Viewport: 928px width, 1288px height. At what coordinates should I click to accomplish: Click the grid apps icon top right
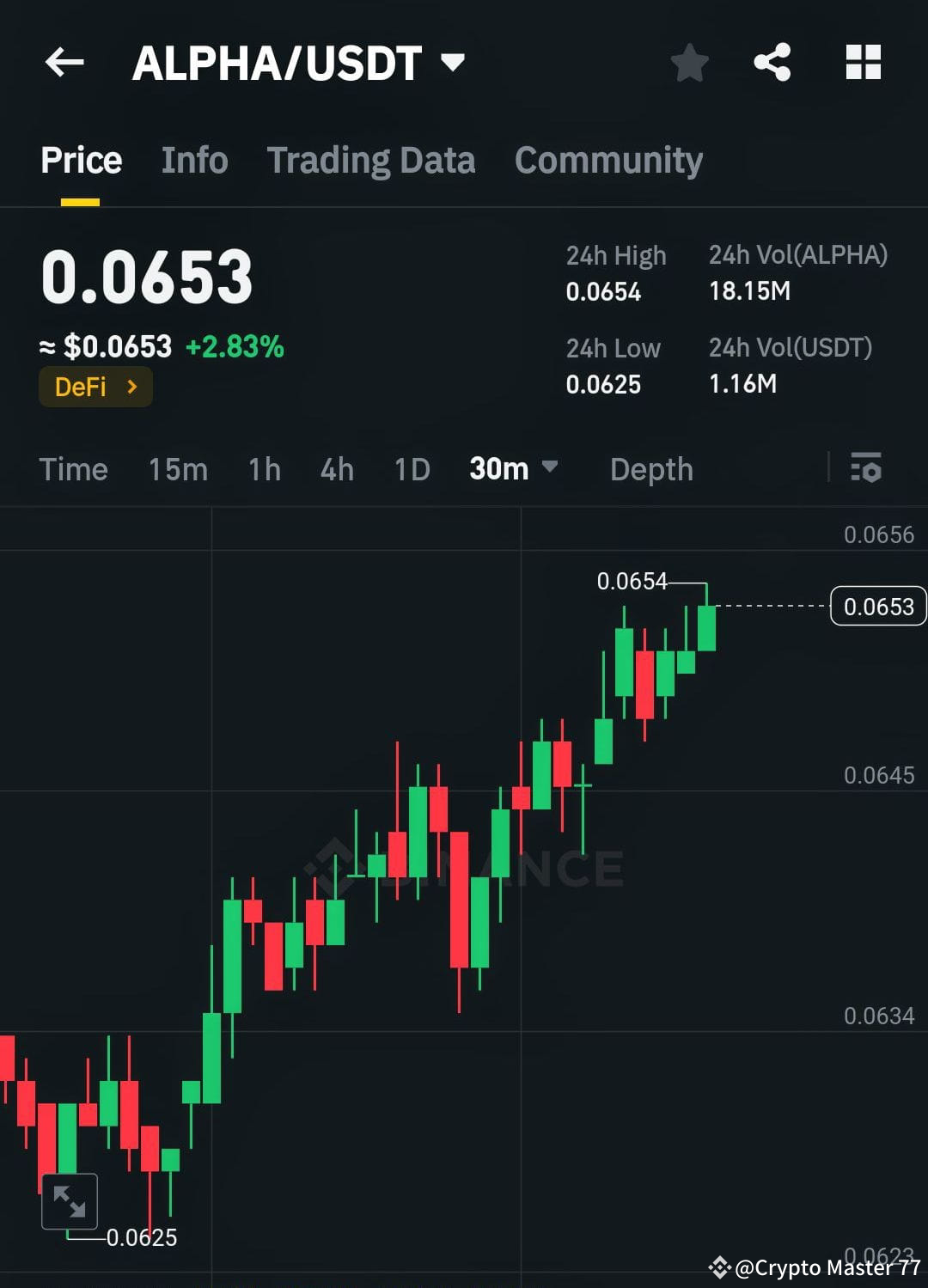click(863, 61)
